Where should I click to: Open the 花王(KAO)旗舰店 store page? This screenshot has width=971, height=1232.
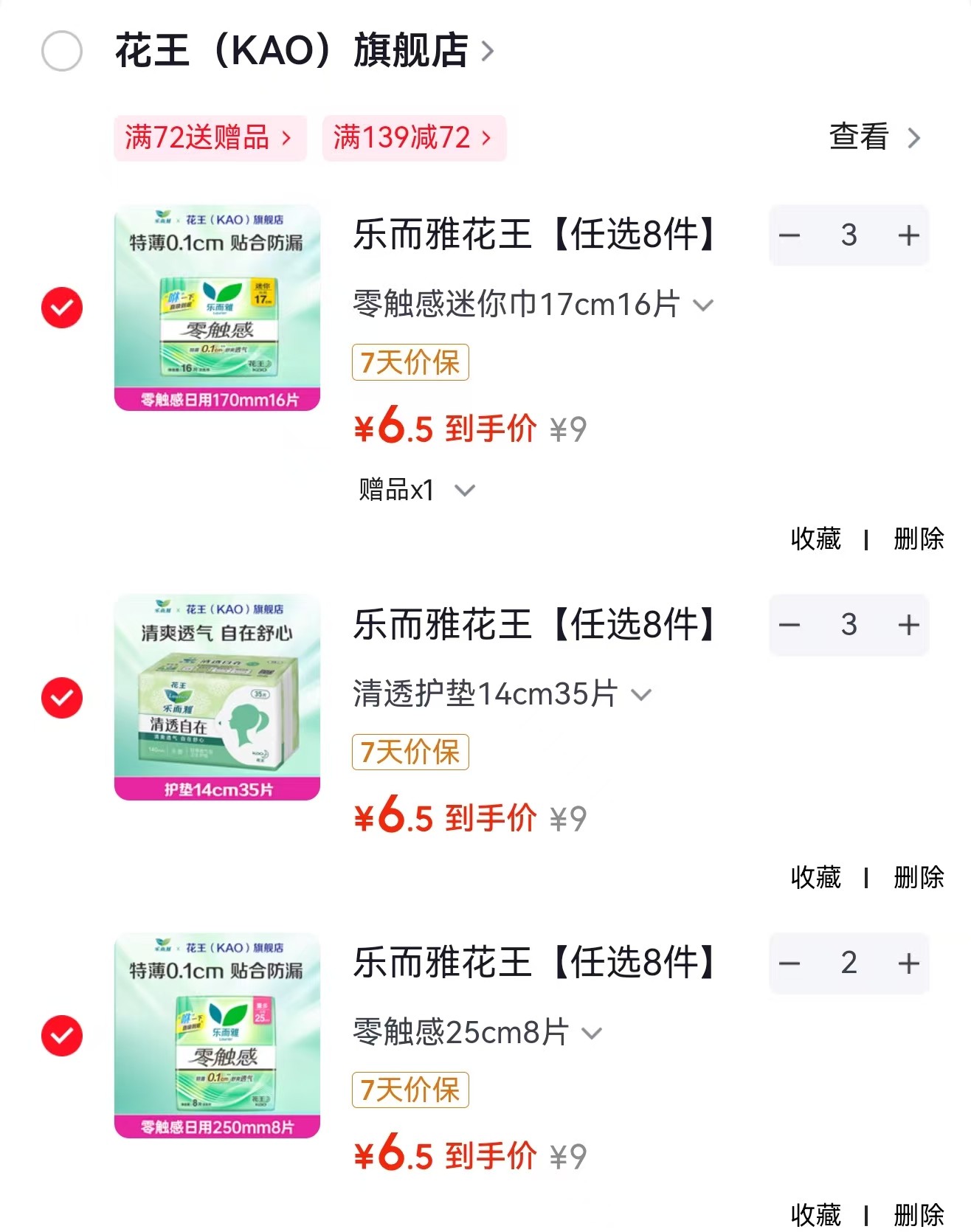(303, 51)
